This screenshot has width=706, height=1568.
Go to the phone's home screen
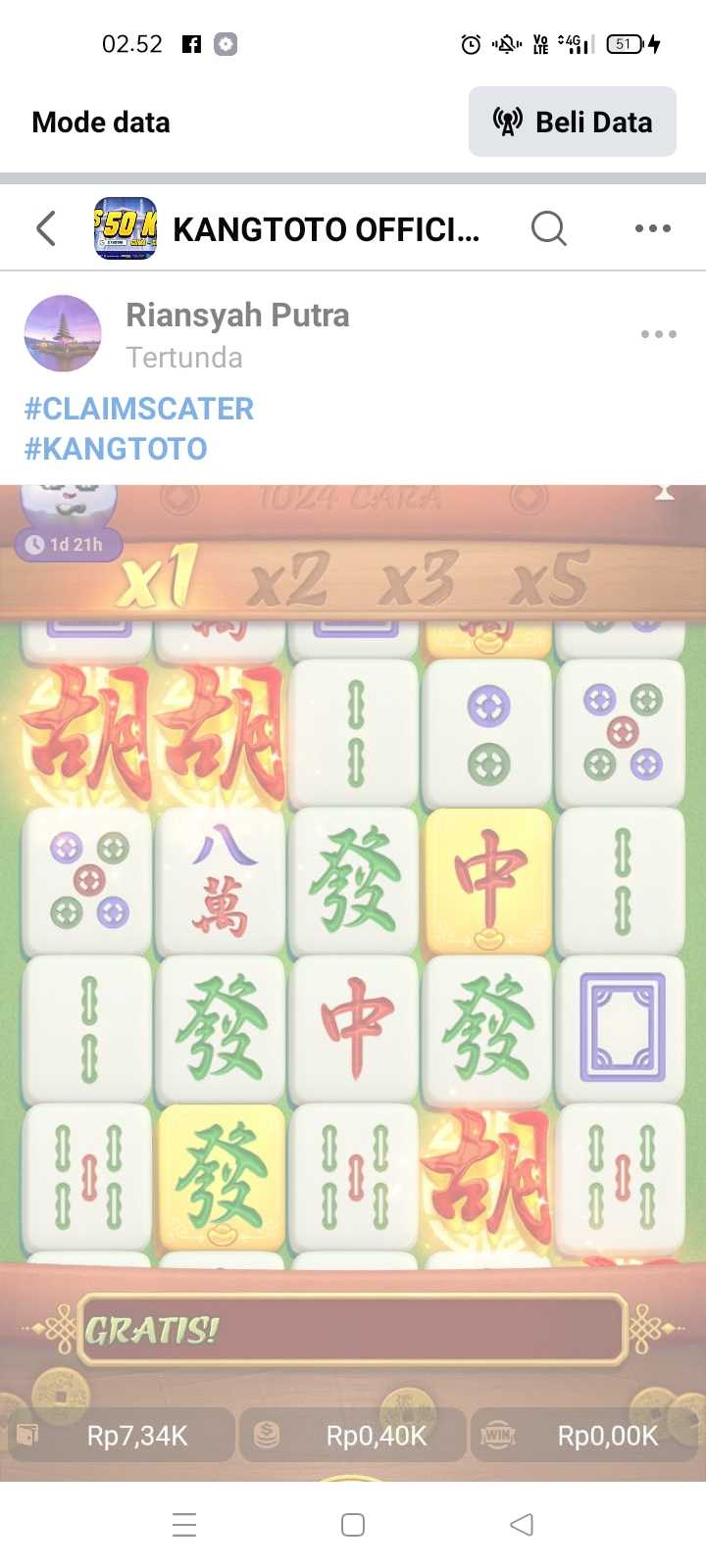(353, 1525)
